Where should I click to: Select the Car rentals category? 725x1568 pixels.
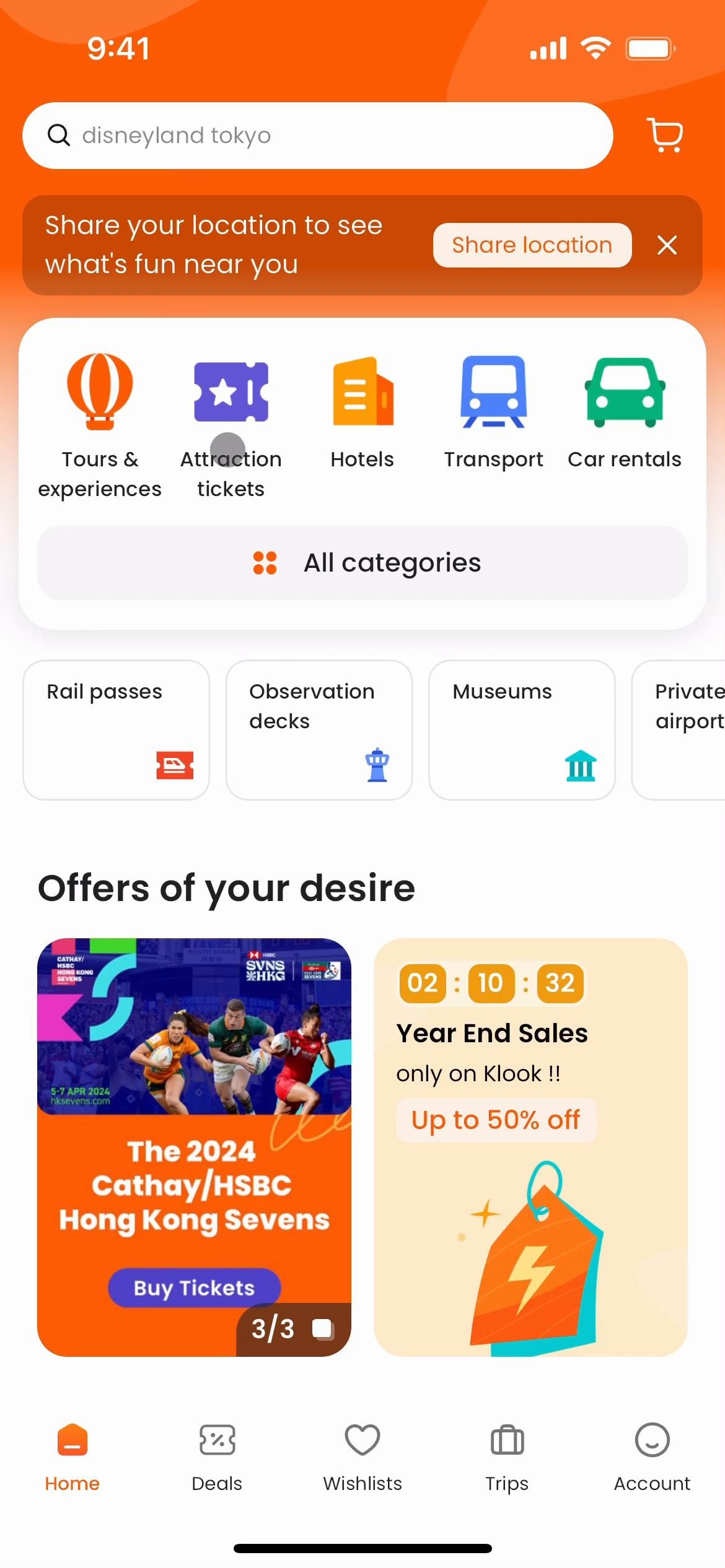pos(625,410)
